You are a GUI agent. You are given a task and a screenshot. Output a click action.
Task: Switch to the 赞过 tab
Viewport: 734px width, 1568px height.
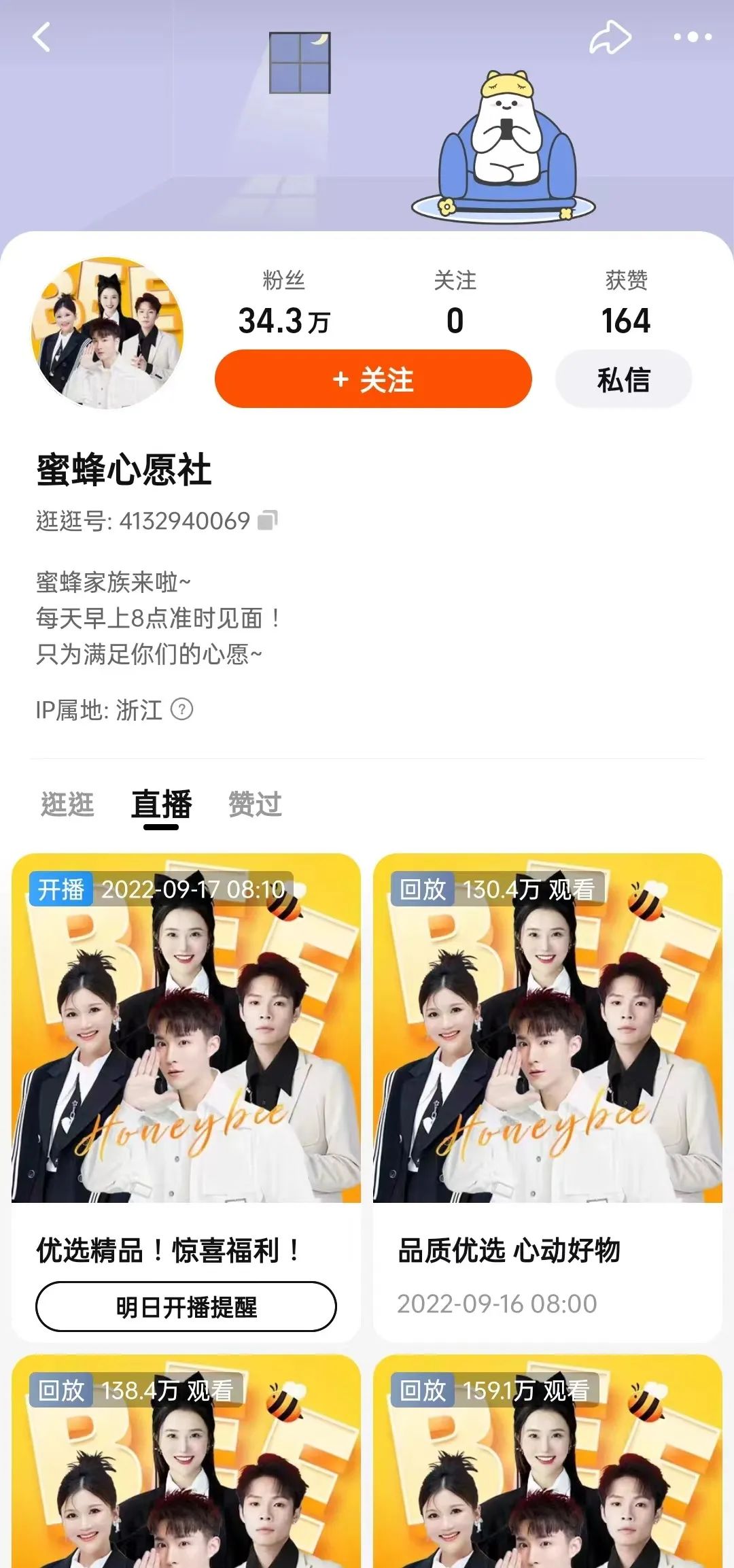click(255, 804)
